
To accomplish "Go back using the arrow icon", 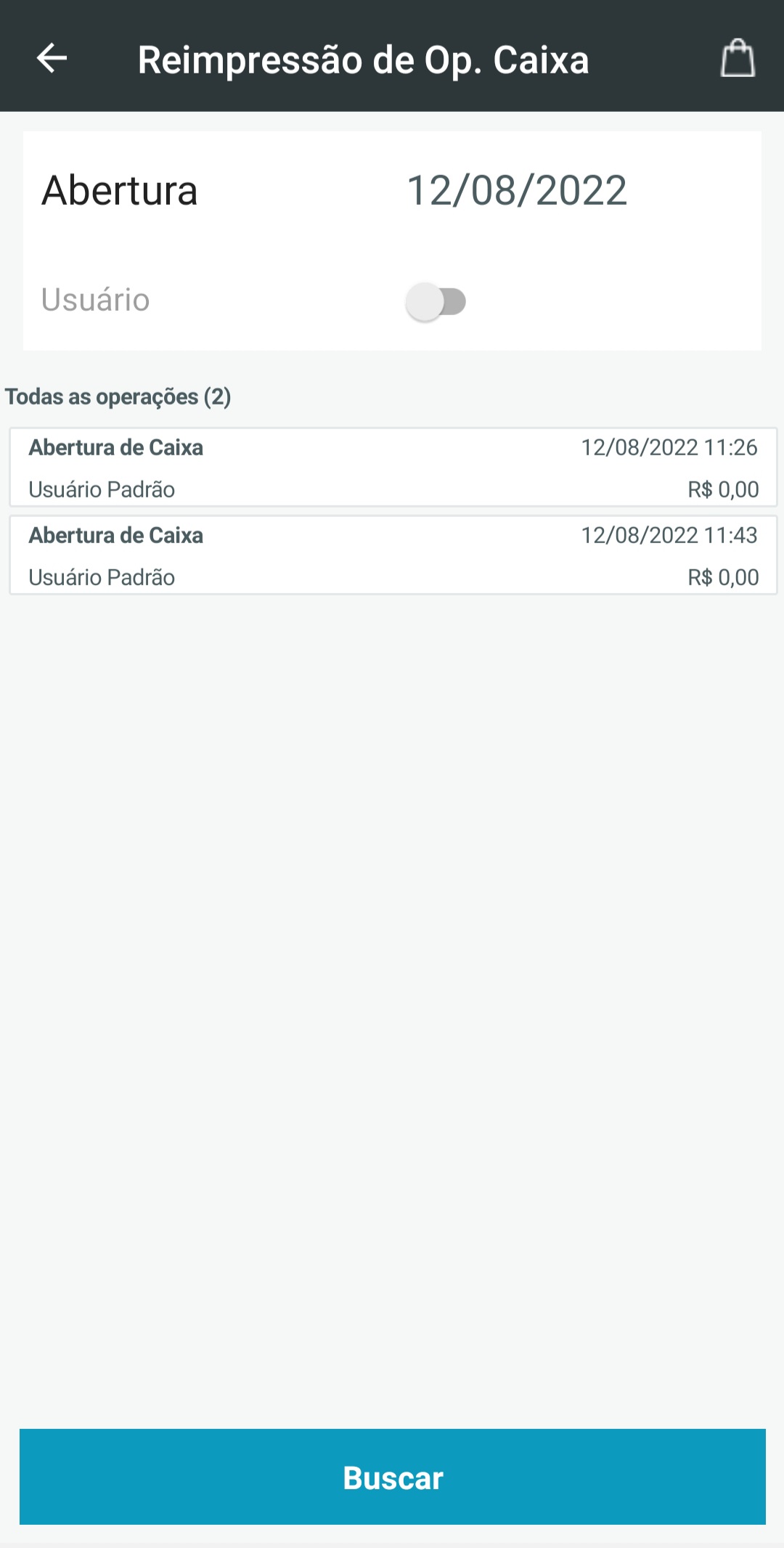I will coord(52,58).
